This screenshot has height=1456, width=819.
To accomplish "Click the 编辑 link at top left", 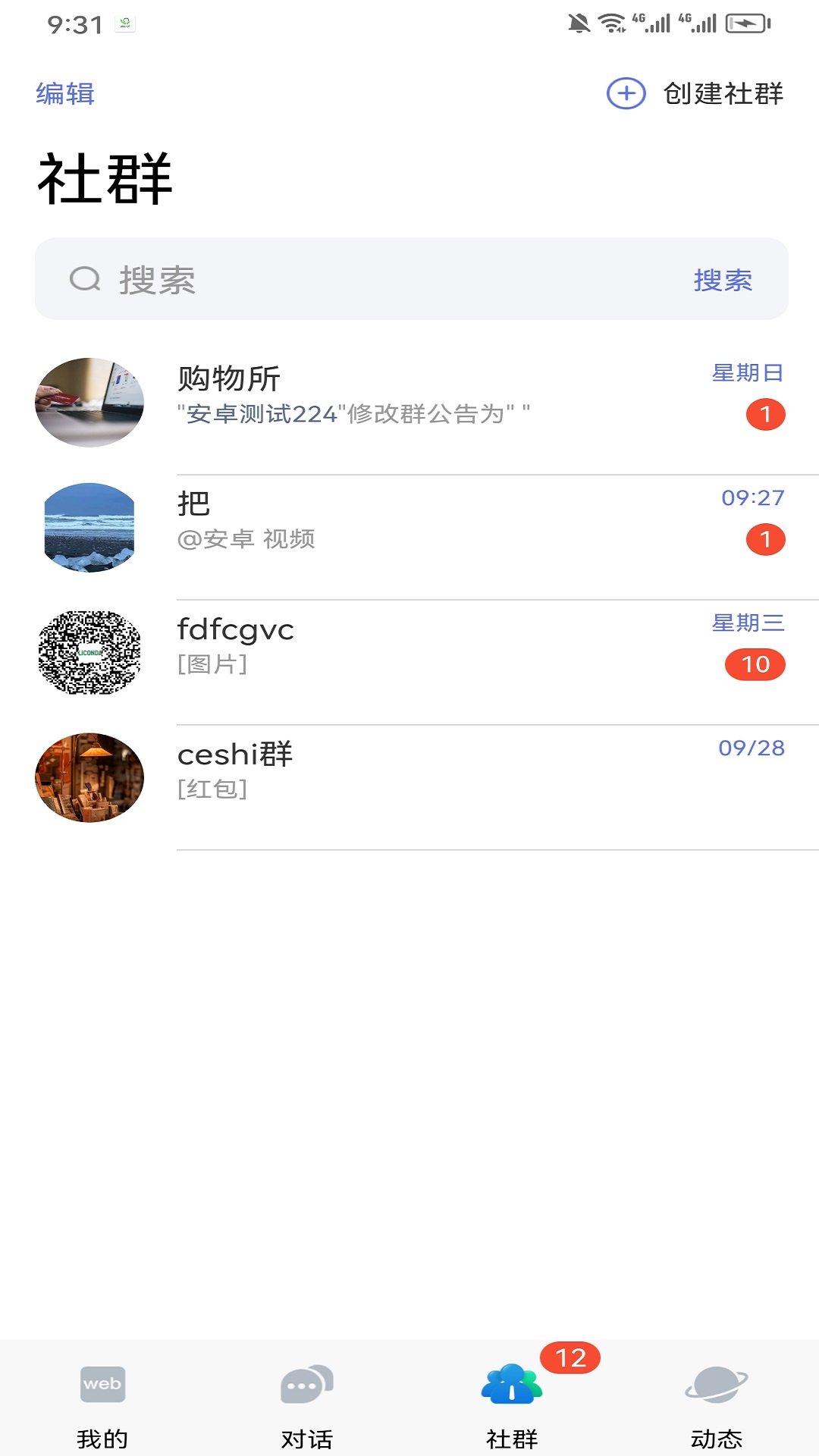I will point(64,94).
